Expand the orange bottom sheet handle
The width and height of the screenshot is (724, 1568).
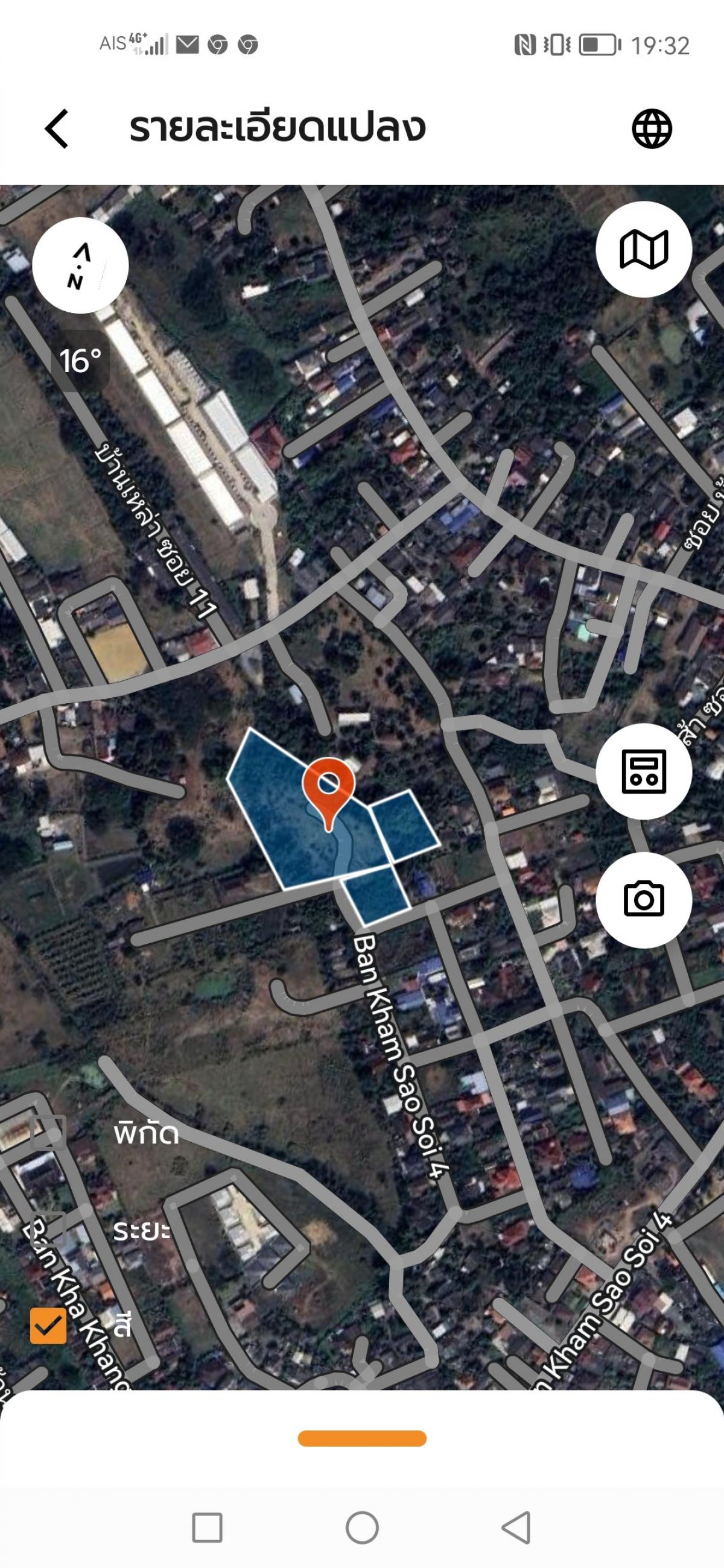(361, 1438)
